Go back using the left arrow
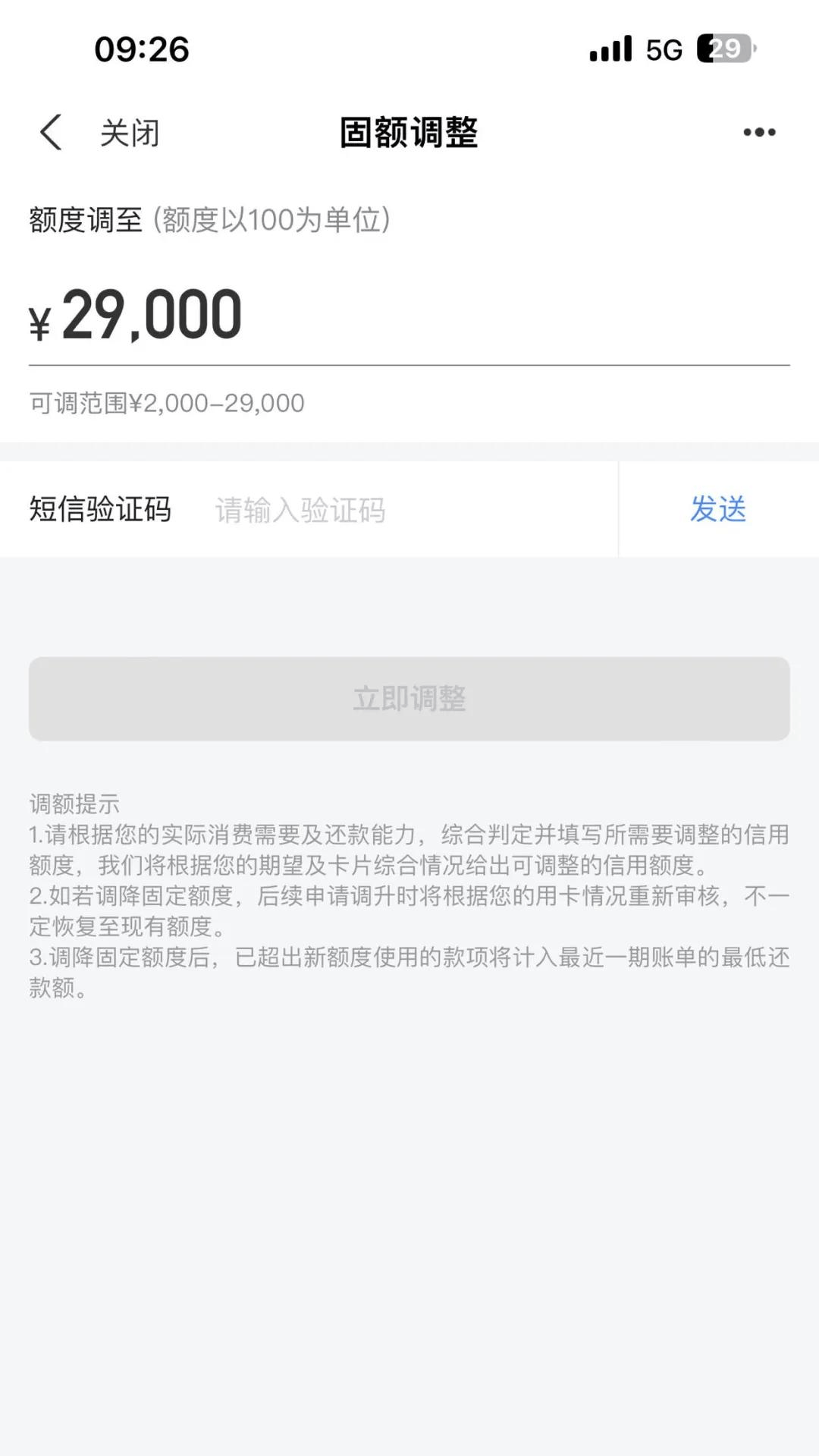The height and width of the screenshot is (1456, 819). [x=51, y=133]
